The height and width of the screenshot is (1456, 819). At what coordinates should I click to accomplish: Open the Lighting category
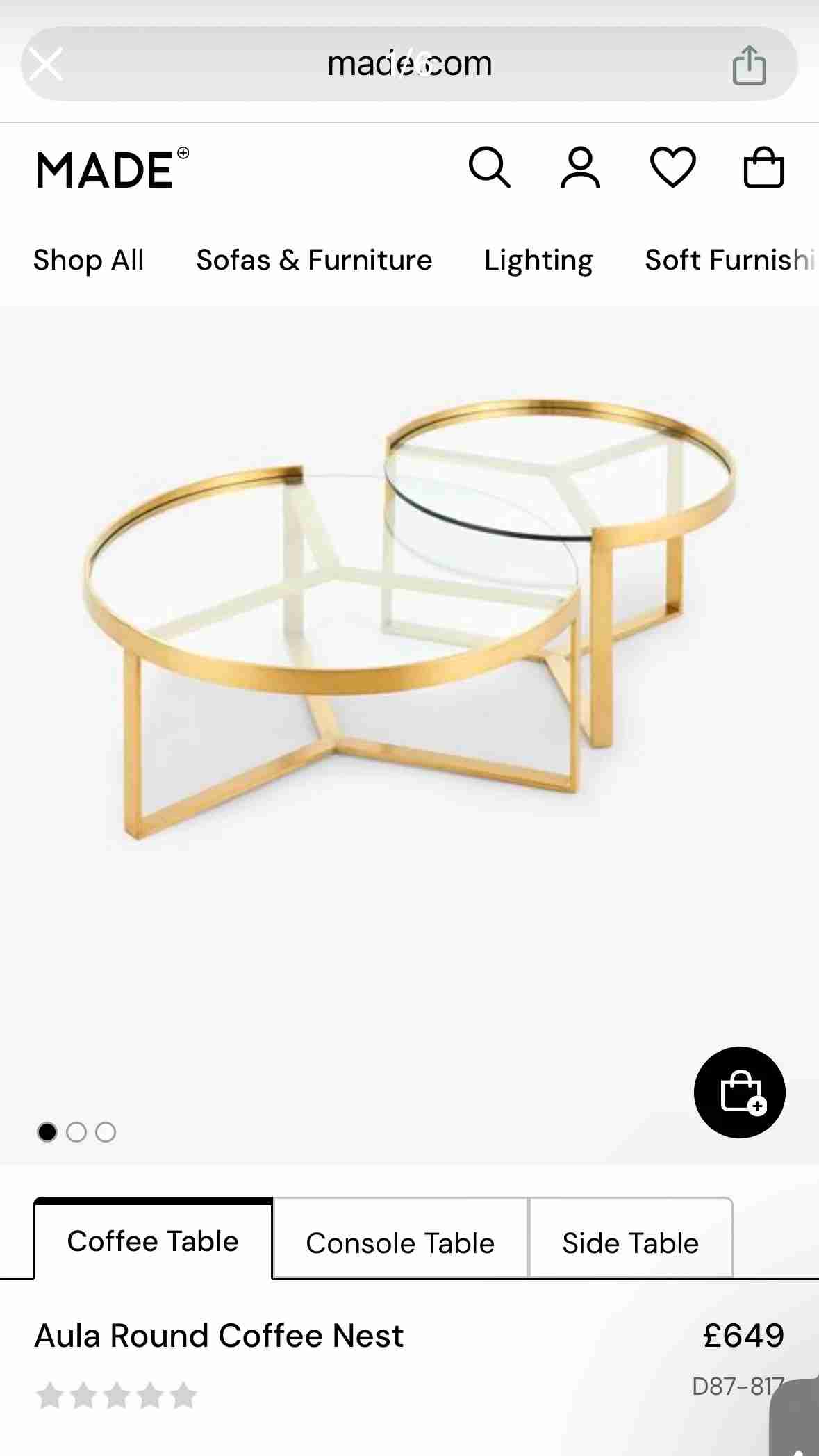click(538, 261)
